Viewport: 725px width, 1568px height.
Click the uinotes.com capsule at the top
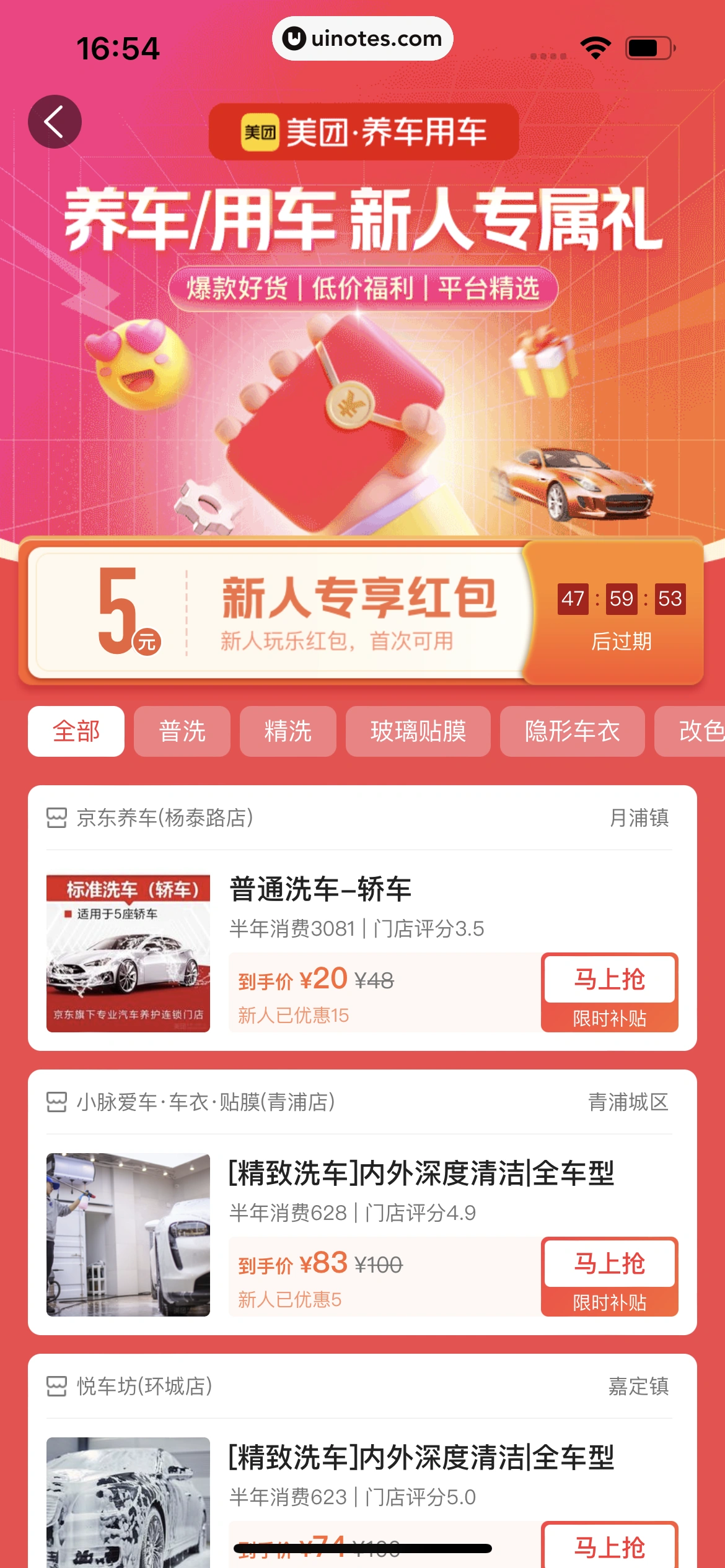[361, 38]
